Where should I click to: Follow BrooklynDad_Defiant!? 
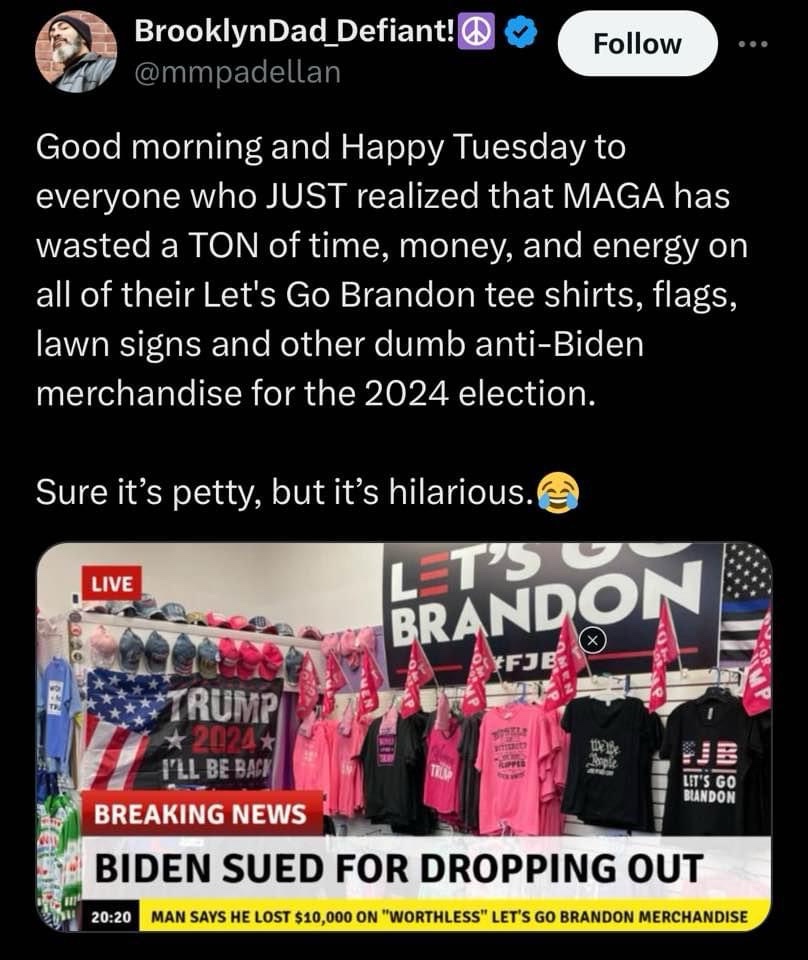pos(636,44)
